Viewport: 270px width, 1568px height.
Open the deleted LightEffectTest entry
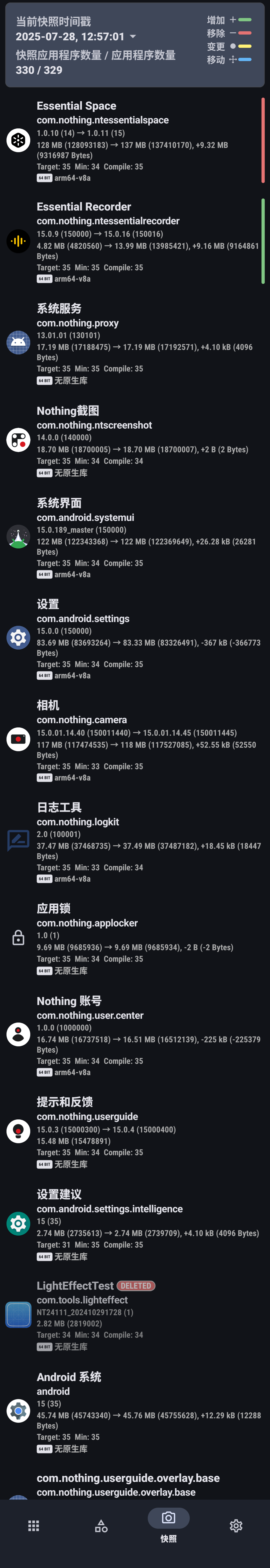135,1315
